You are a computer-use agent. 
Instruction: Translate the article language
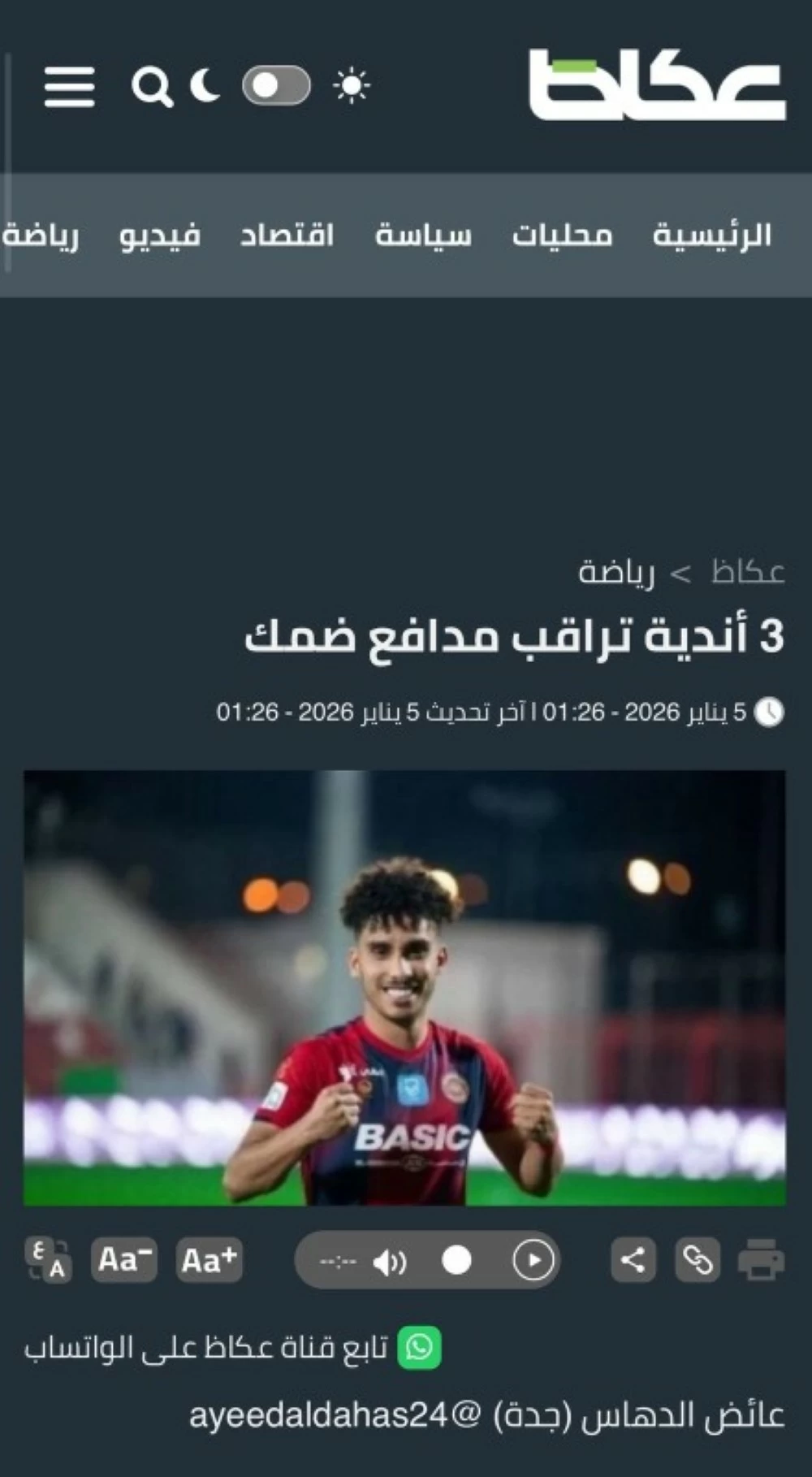tap(49, 1260)
